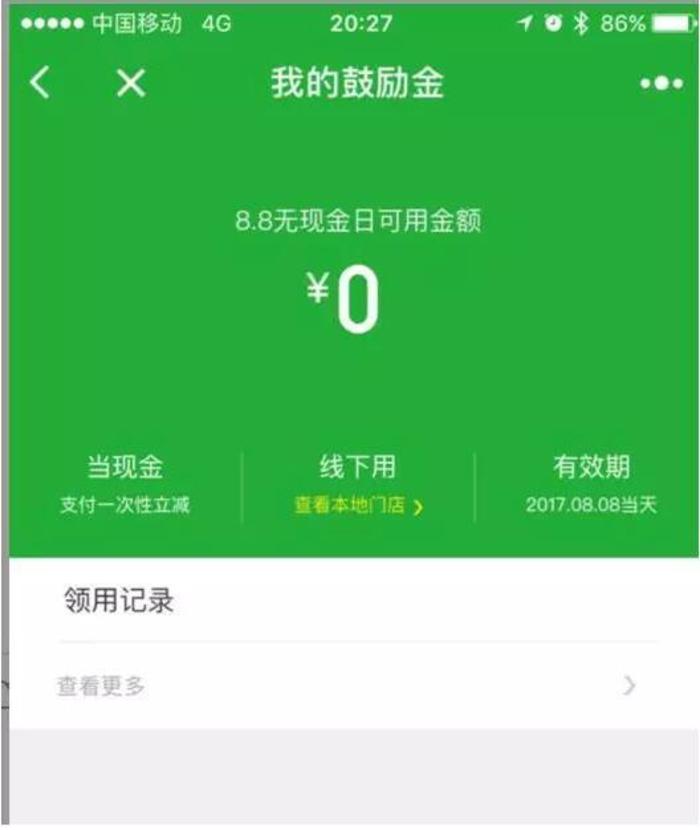The image size is (700, 830).
Task: Go back using the arrow icon
Action: pos(40,83)
